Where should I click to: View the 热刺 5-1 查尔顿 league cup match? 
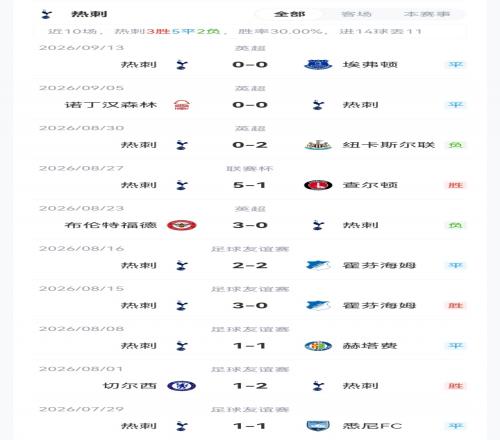[250, 180]
